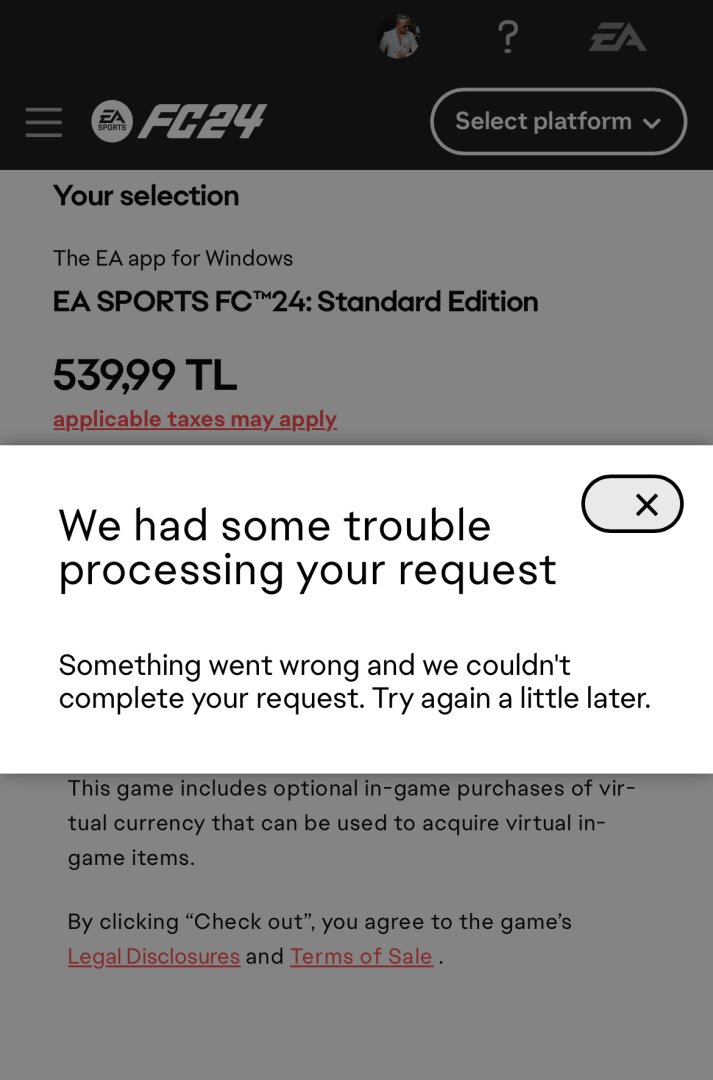This screenshot has height=1080, width=713.
Task: Dismiss the error dialog with X
Action: (x=632, y=504)
